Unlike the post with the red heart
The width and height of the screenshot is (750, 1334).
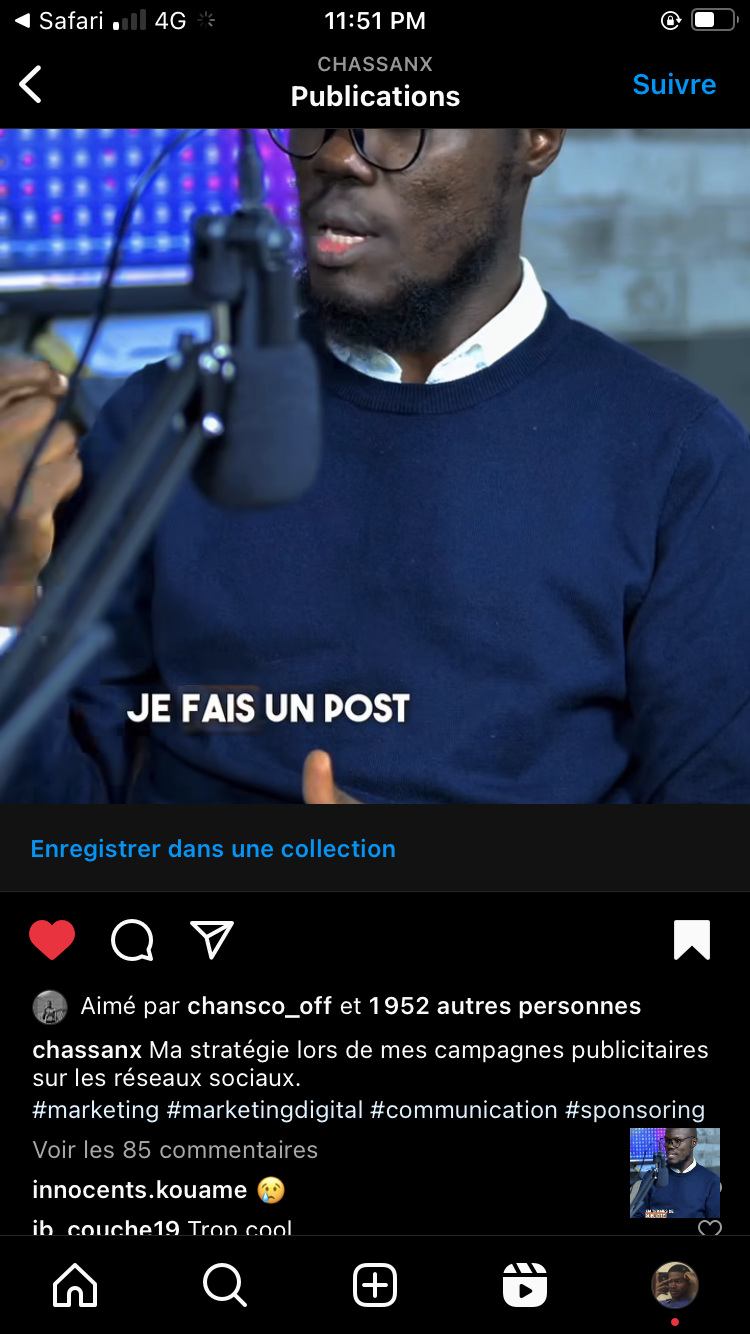coord(52,940)
